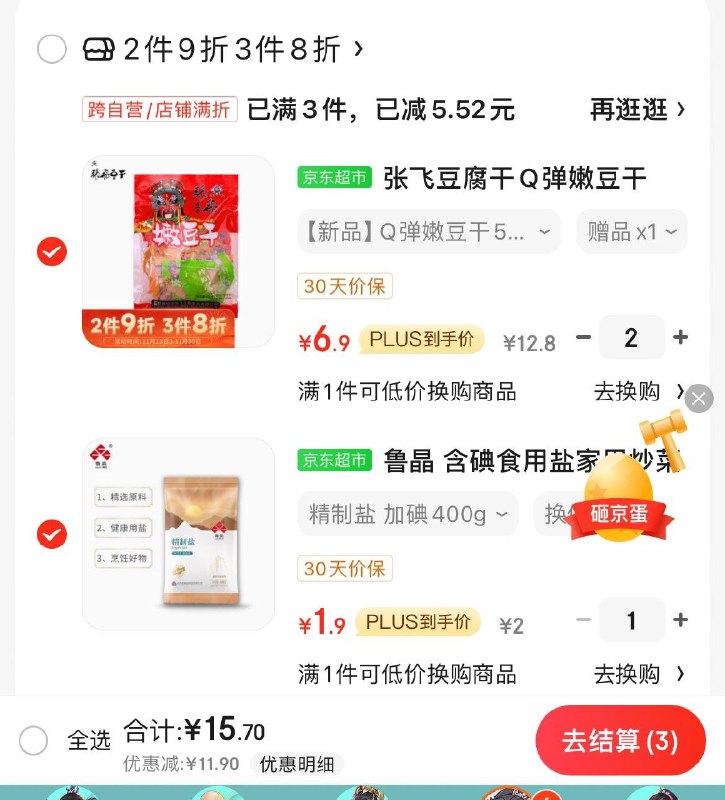Open the Q弹嫩豆干 spec dropdown
The height and width of the screenshot is (800, 725).
tap(429, 233)
